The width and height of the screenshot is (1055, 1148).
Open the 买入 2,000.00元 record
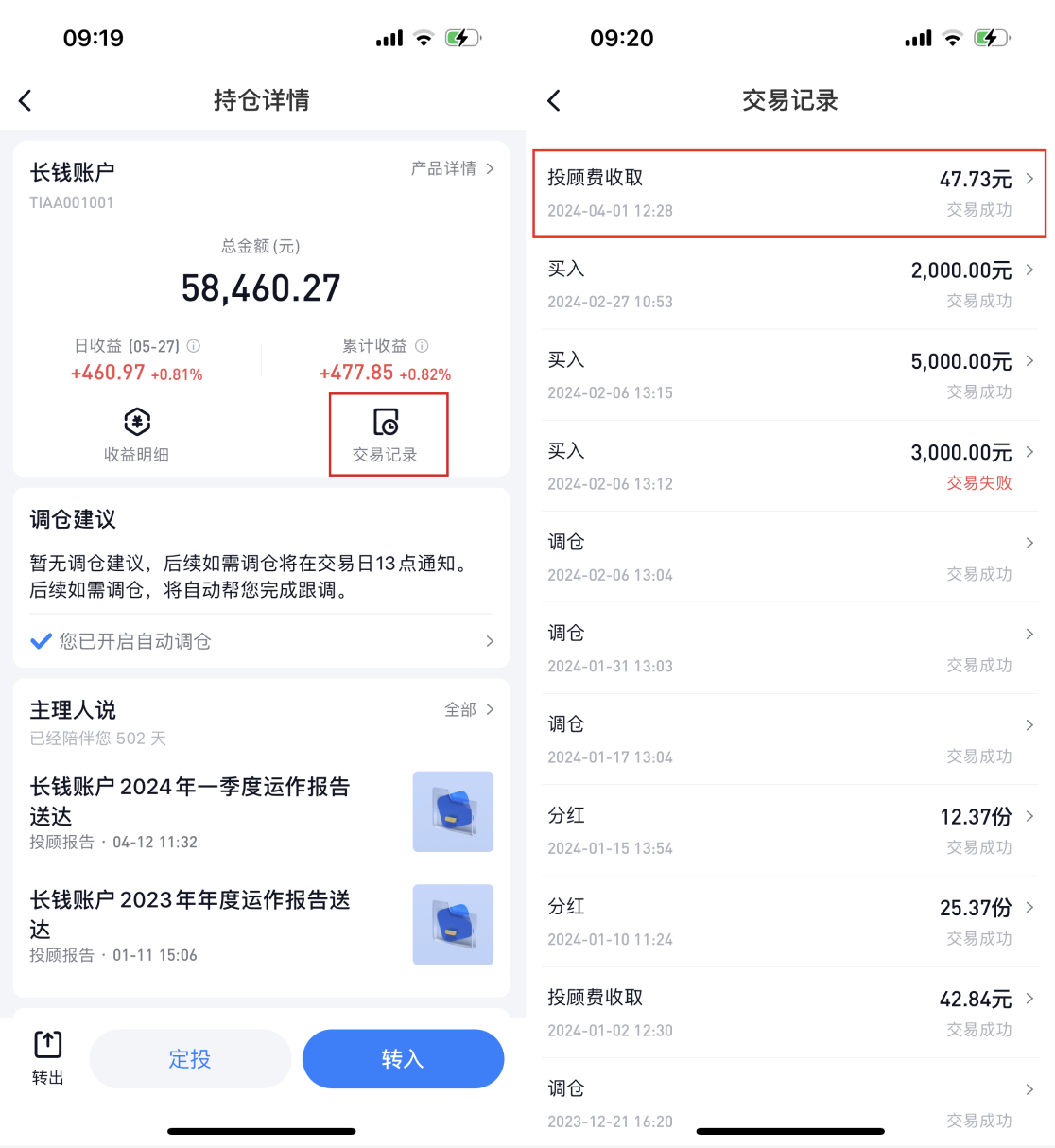[789, 284]
